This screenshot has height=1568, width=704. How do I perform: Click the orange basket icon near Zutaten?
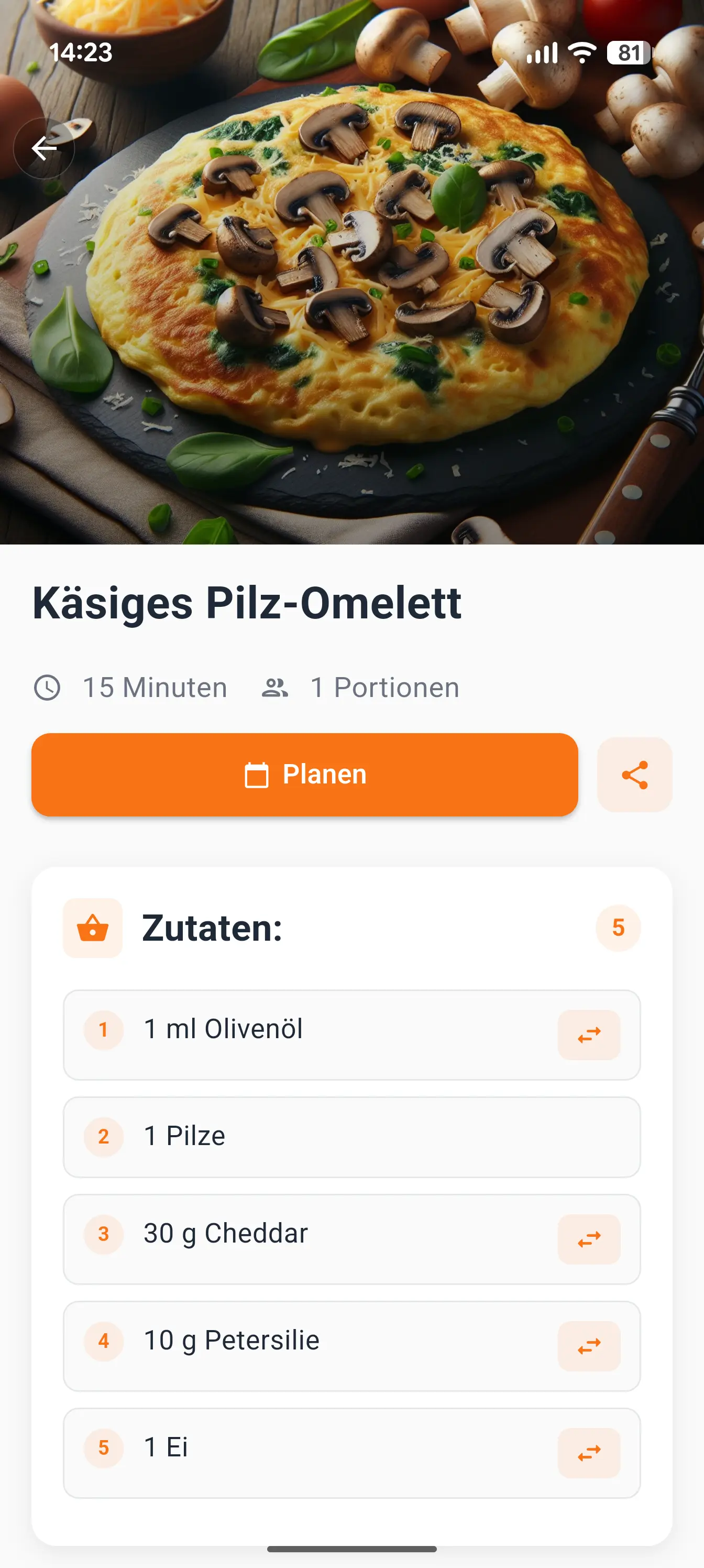point(93,928)
